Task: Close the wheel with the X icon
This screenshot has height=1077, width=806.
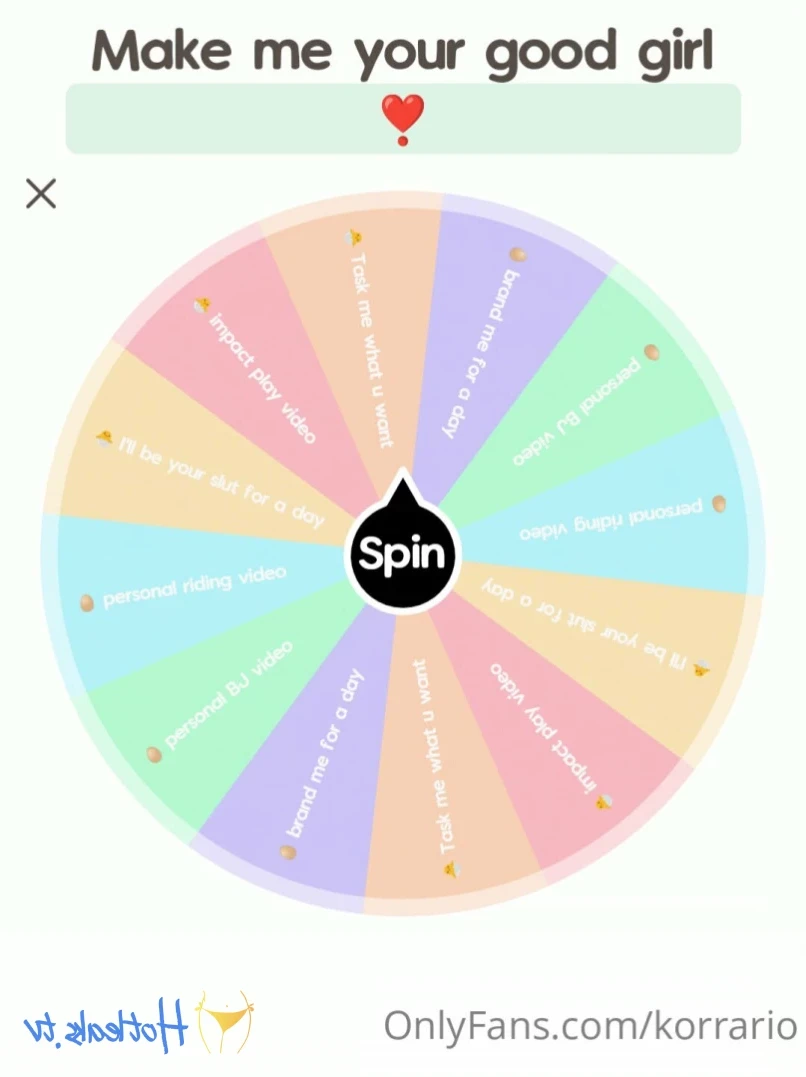Action: pyautogui.click(x=41, y=194)
